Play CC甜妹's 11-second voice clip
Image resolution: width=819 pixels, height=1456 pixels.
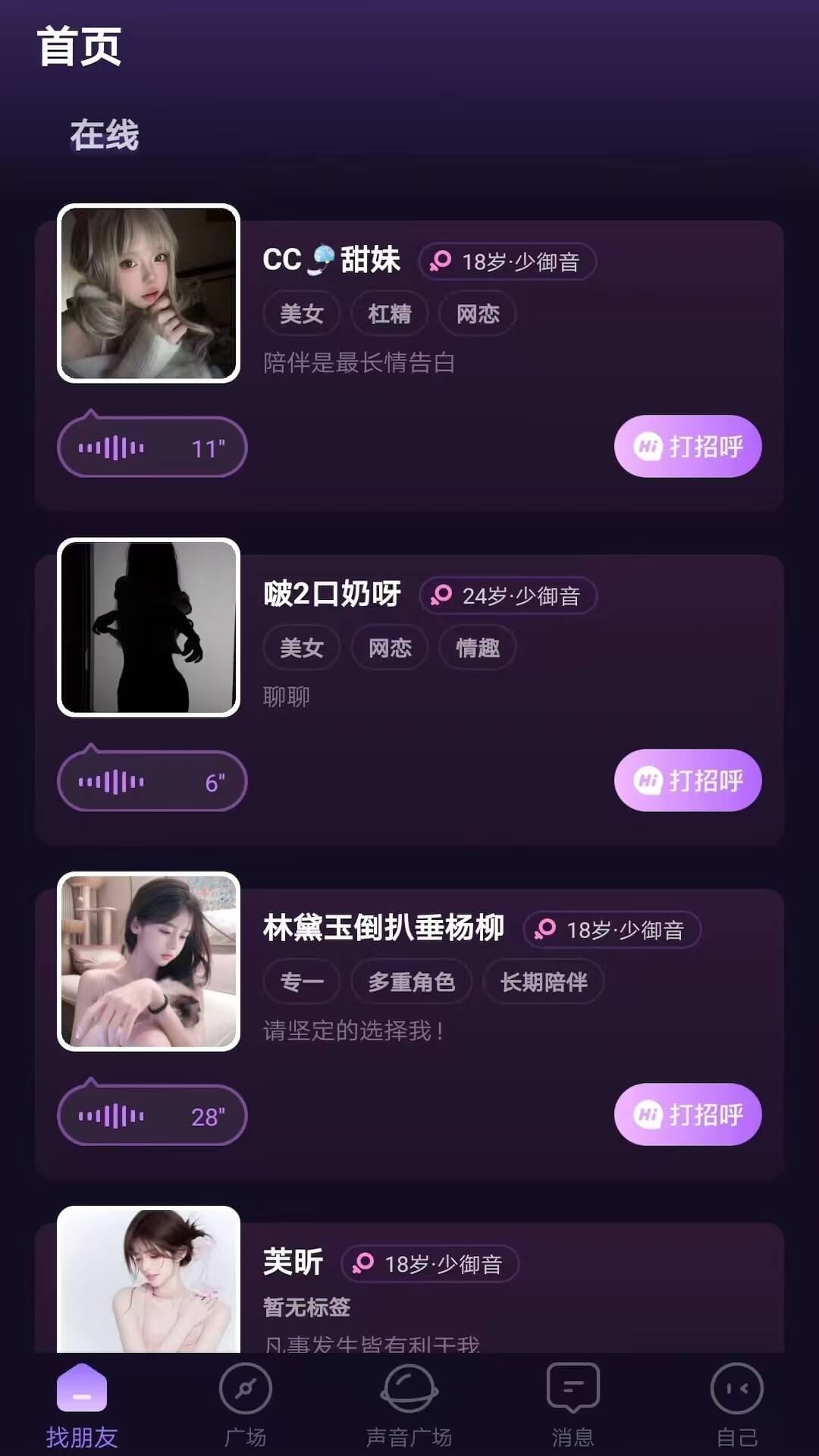click(x=152, y=447)
